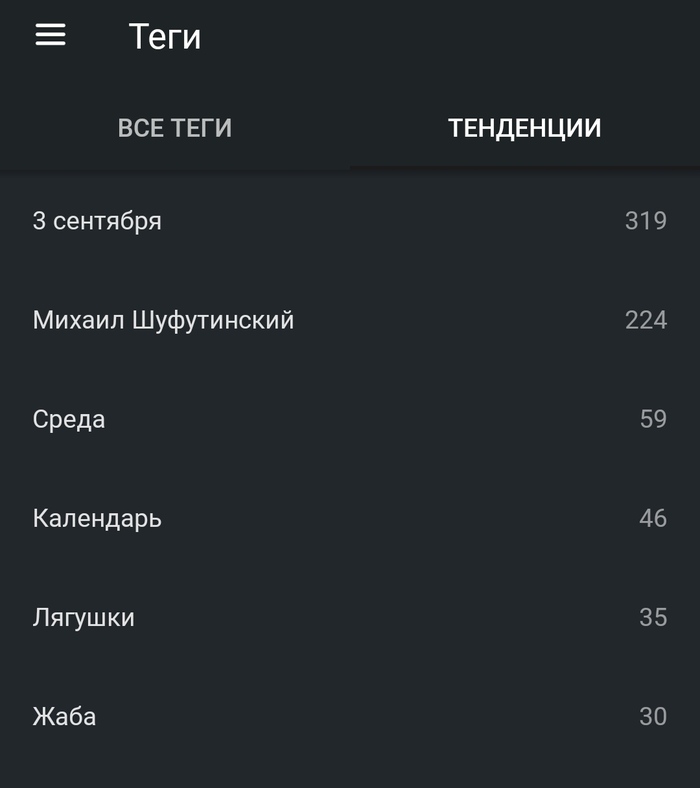Select the ТЕНДЕНЦИИ tab
Image resolution: width=700 pixels, height=788 pixels.
pos(524,128)
